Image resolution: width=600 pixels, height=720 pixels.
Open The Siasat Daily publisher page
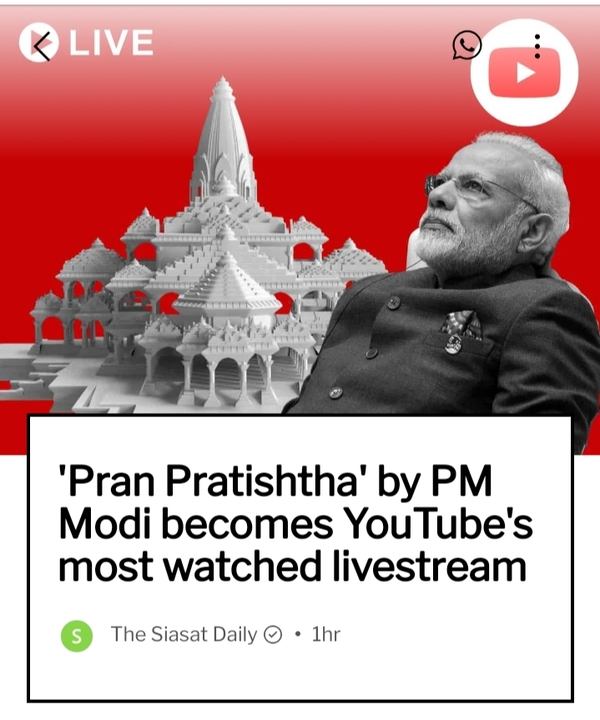pyautogui.click(x=183, y=634)
